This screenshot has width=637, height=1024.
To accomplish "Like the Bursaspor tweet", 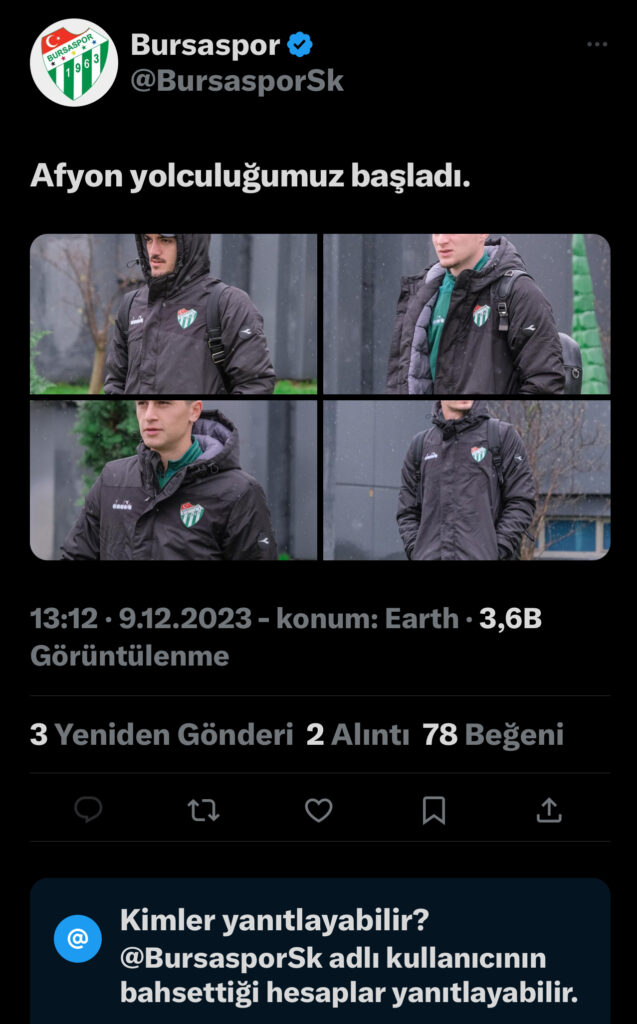I will pyautogui.click(x=318, y=809).
